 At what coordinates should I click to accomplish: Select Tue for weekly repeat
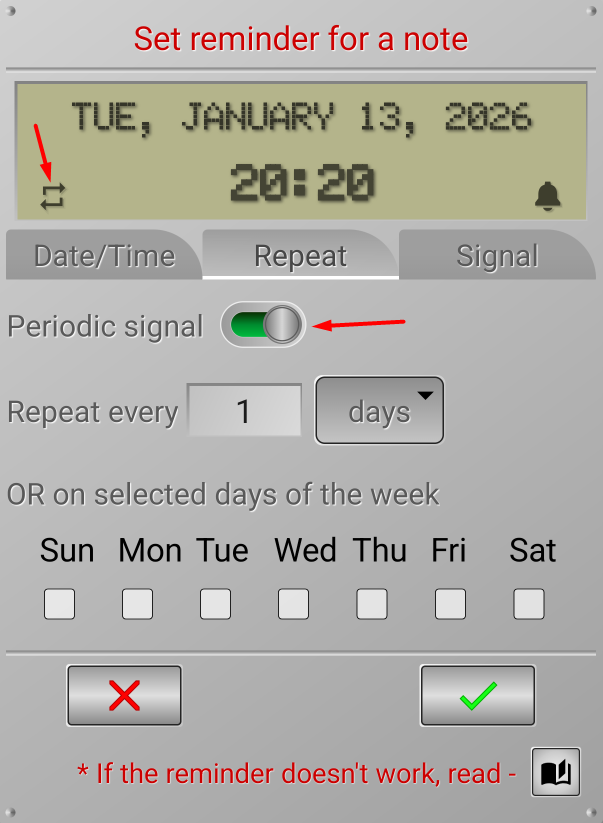pos(216,604)
